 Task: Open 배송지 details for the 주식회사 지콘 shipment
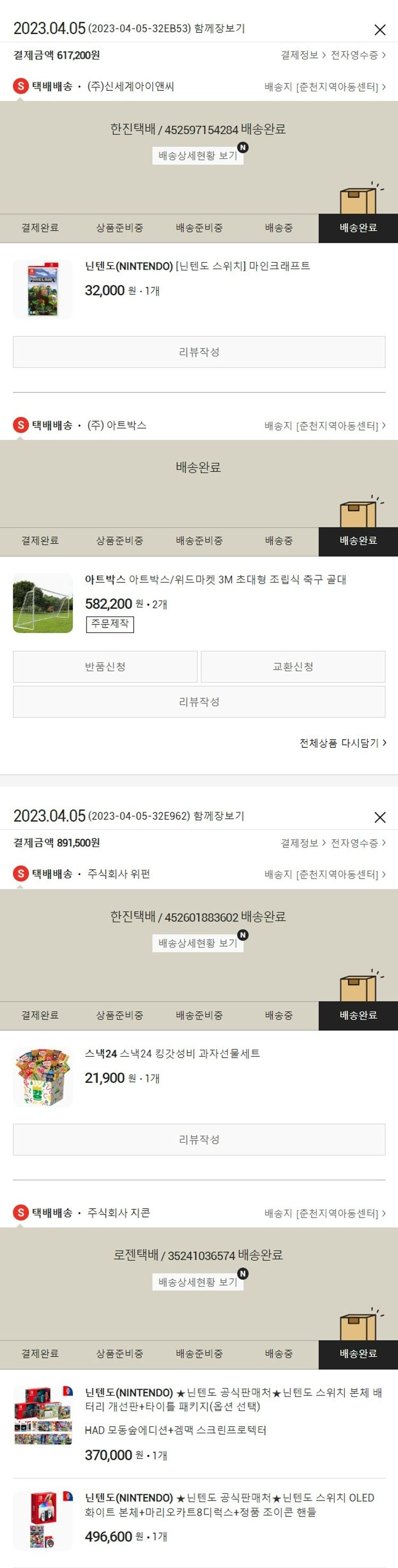click(325, 1213)
